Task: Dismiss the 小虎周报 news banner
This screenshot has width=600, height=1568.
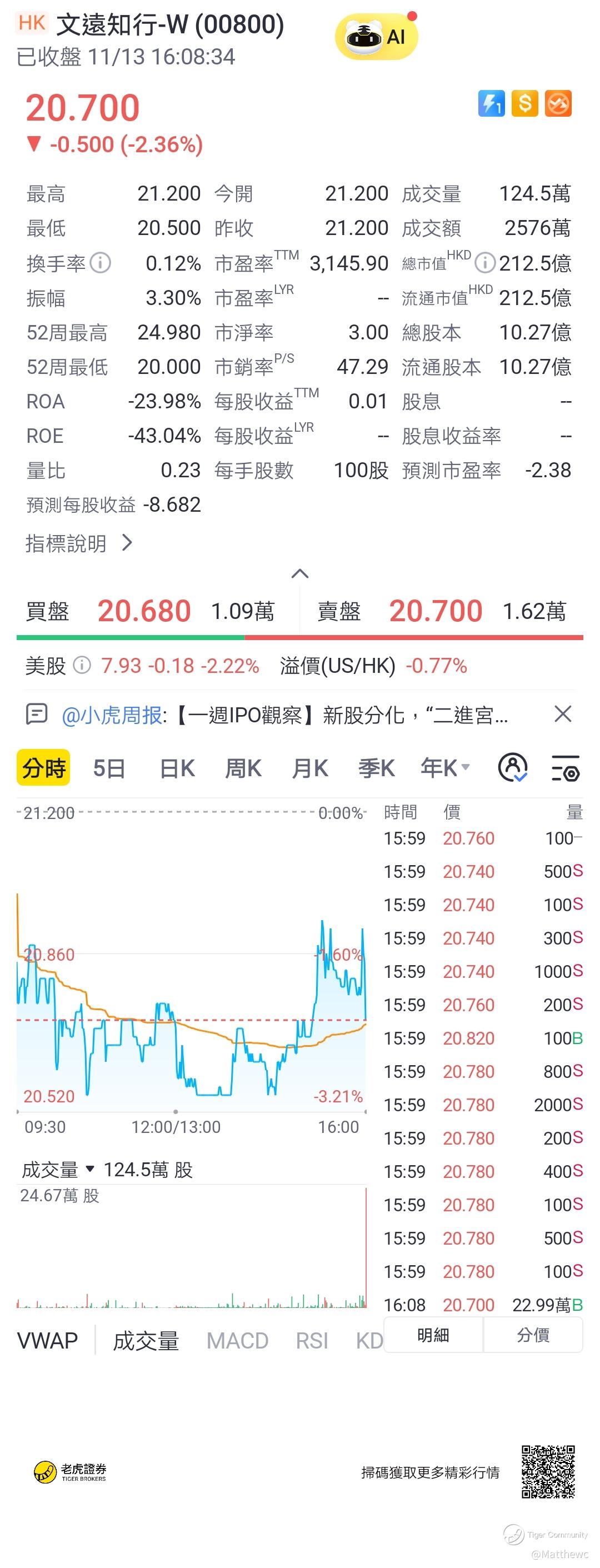Action: coord(563,714)
